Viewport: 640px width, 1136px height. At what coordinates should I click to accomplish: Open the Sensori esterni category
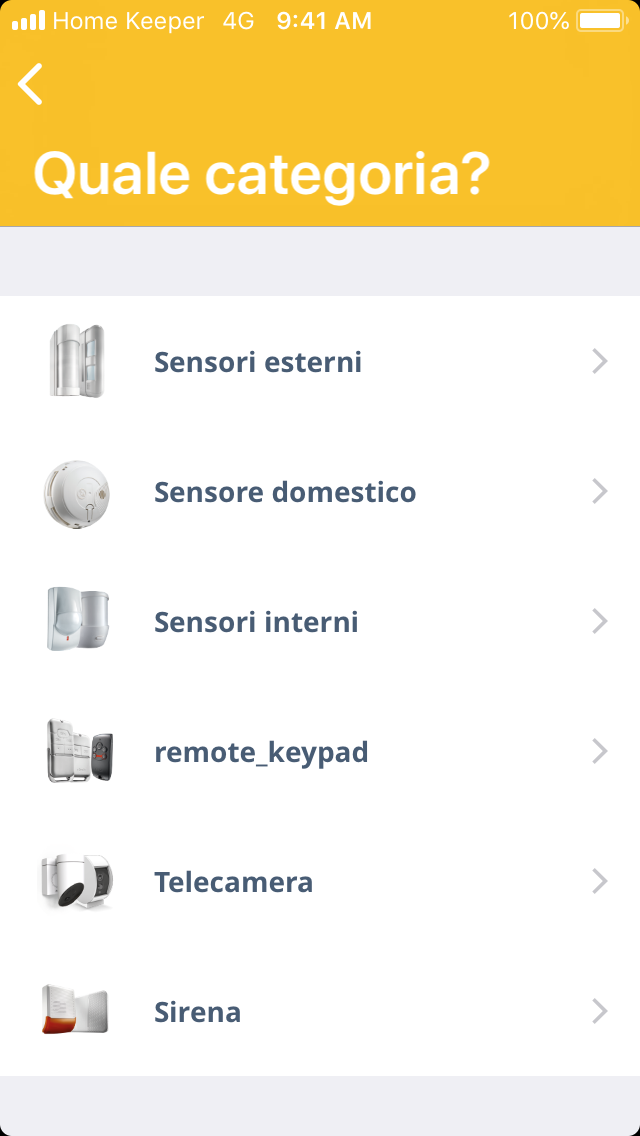tap(320, 361)
